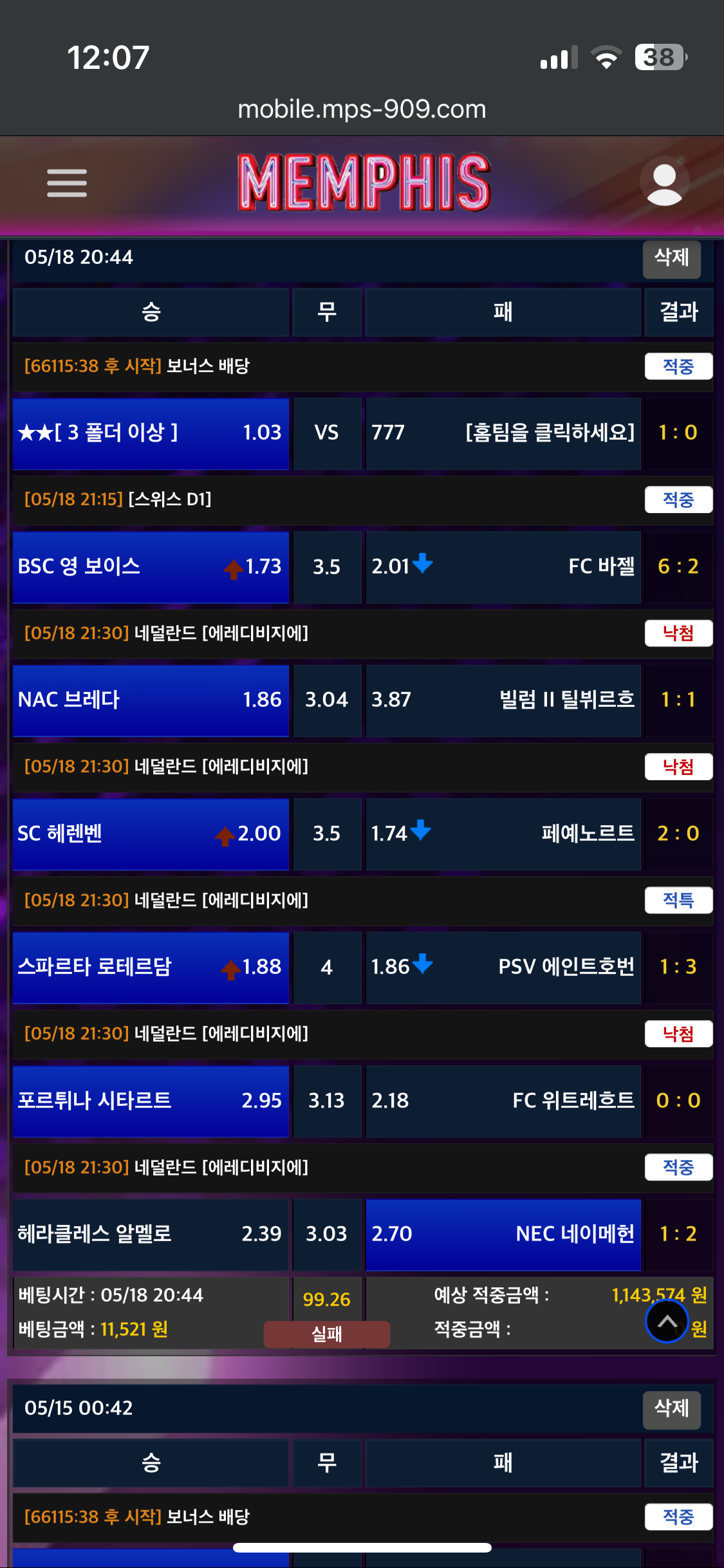Tap the mobile.mps-909.com address bar
The height and width of the screenshot is (1568, 724).
tap(362, 109)
